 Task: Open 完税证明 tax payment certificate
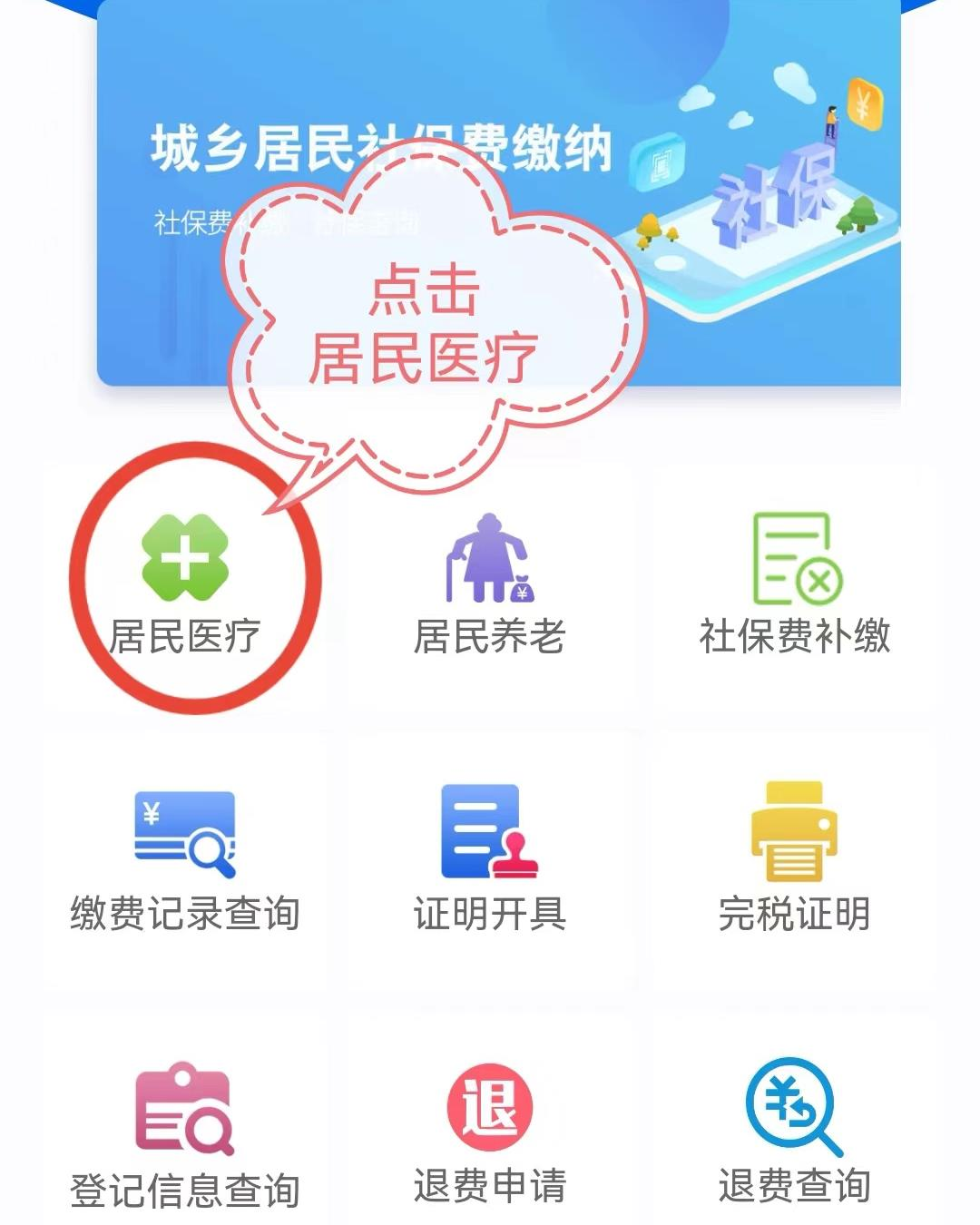click(795, 862)
